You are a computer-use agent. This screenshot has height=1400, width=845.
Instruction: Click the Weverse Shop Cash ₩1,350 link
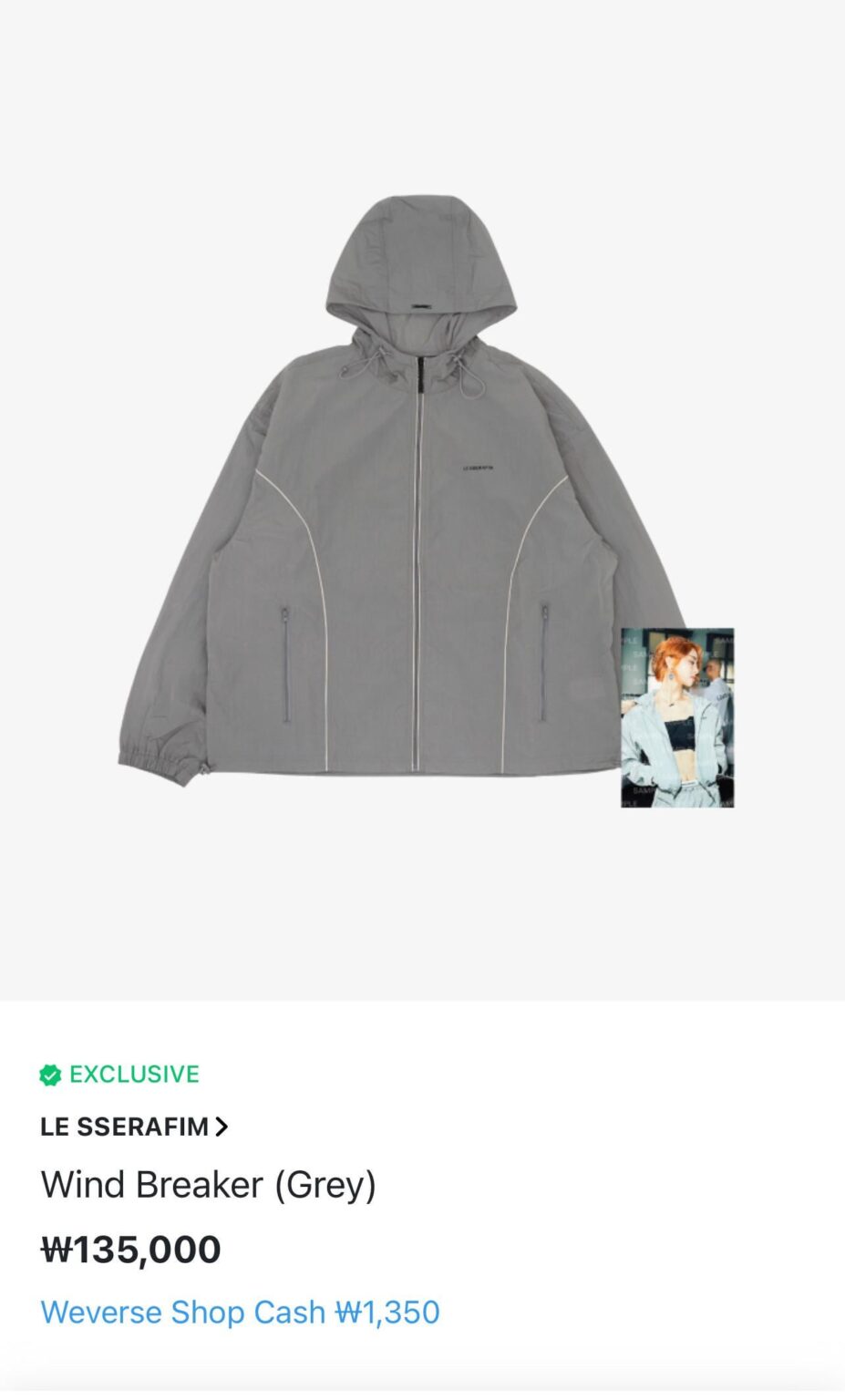coord(239,1311)
